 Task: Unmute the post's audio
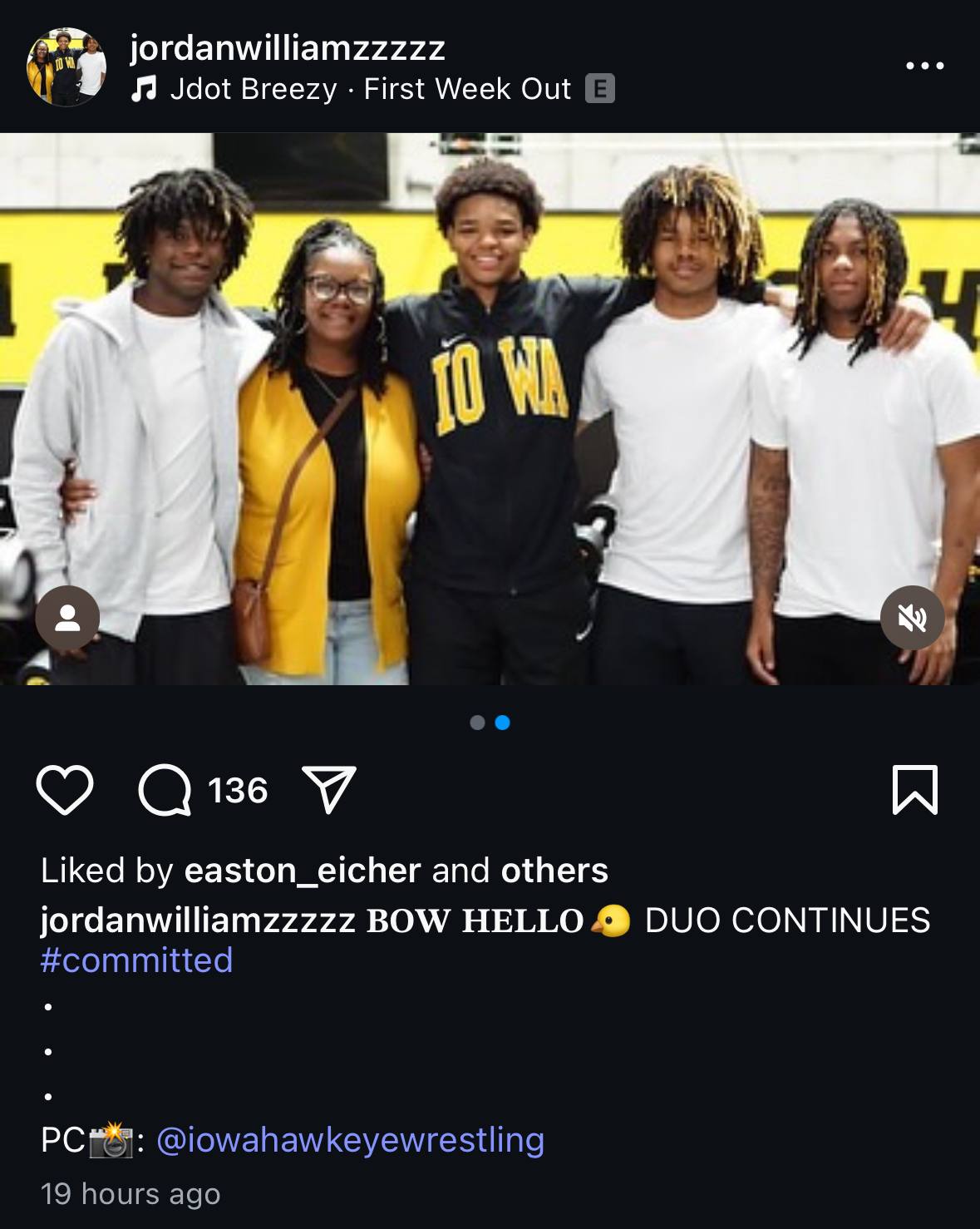point(912,618)
